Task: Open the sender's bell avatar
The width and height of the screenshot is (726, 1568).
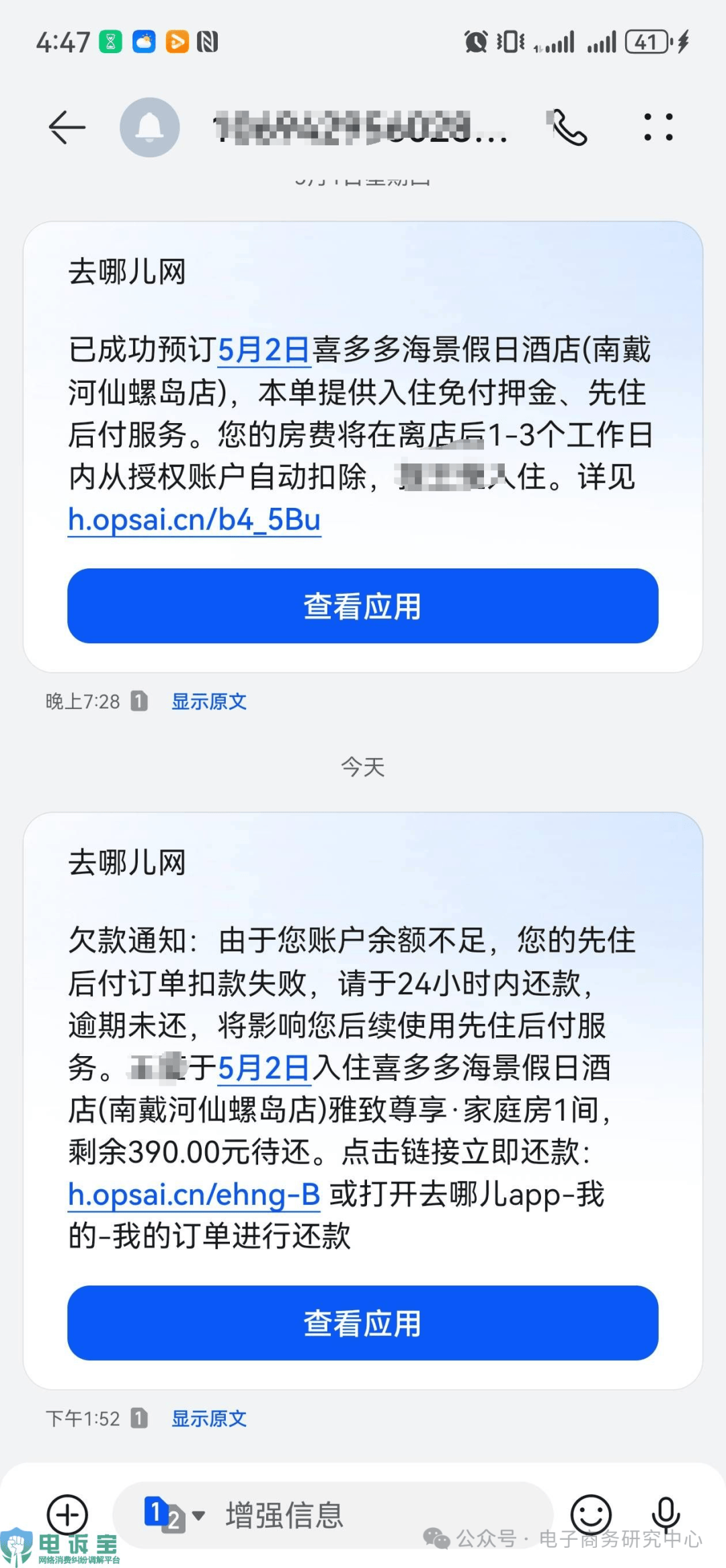Action: click(x=149, y=127)
